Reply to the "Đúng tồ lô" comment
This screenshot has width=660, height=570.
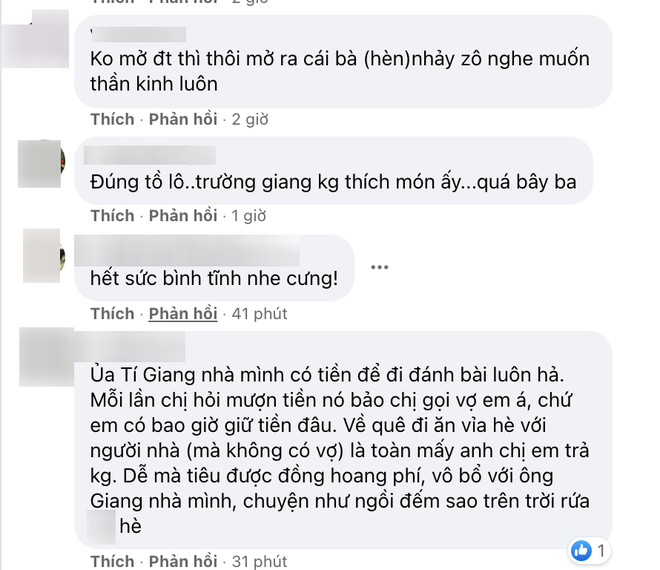[183, 215]
